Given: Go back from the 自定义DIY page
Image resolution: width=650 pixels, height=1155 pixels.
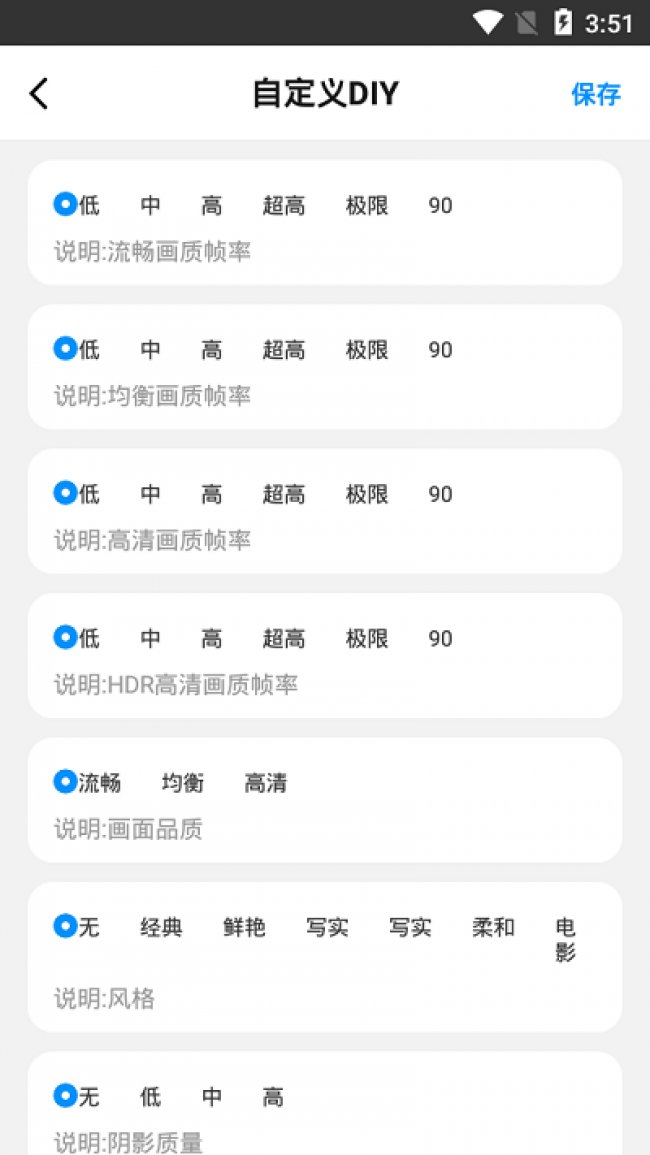Looking at the screenshot, I should pyautogui.click(x=38, y=94).
